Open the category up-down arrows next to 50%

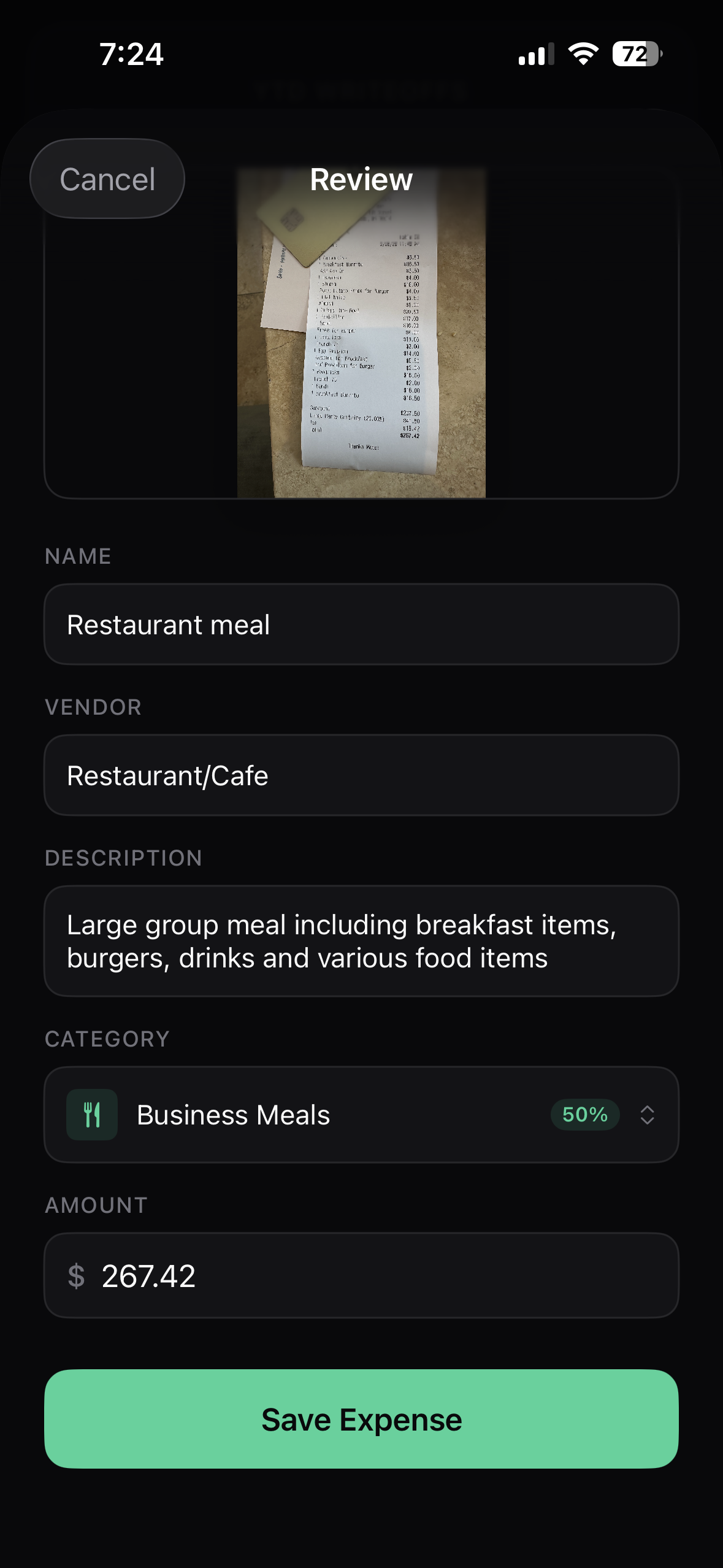pos(648,1115)
